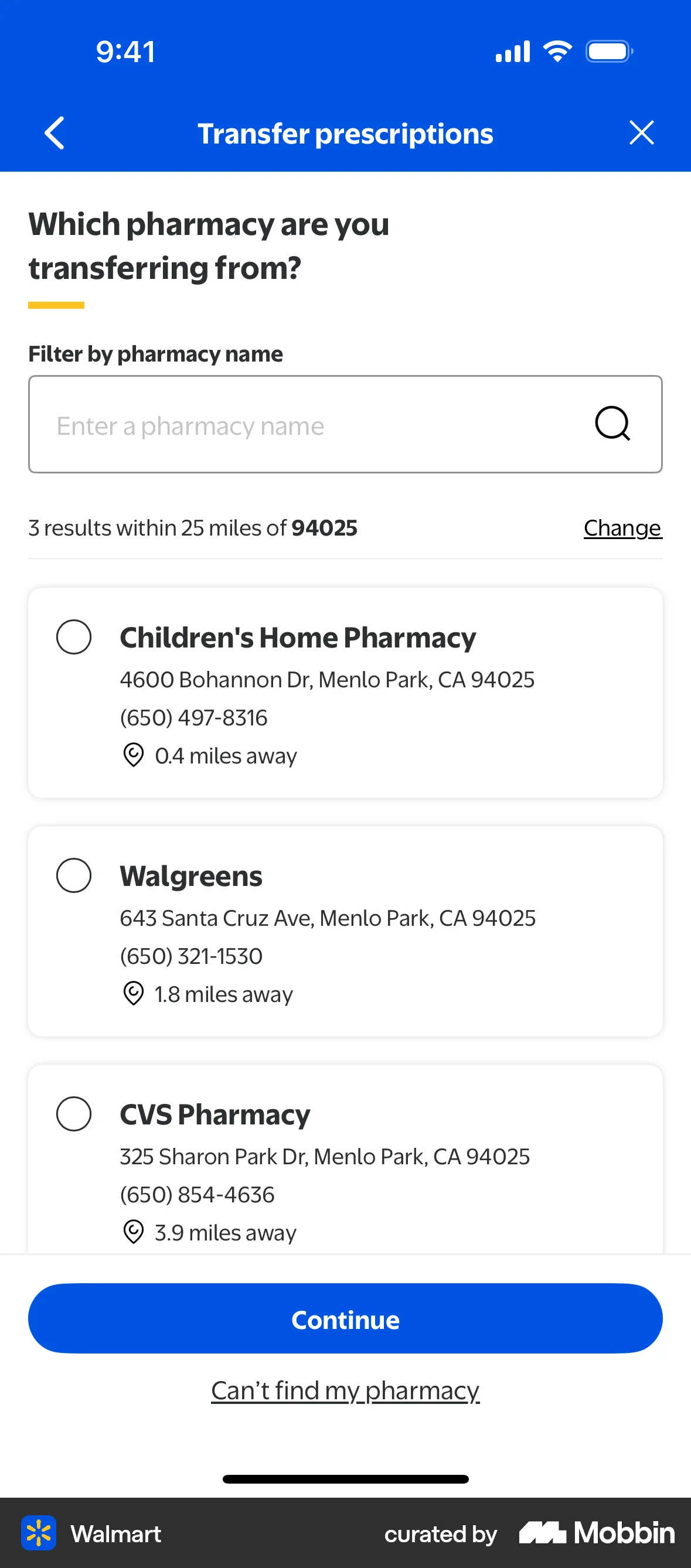691x1568 pixels.
Task: Select Children's Home Pharmacy radio button
Action: (x=74, y=638)
